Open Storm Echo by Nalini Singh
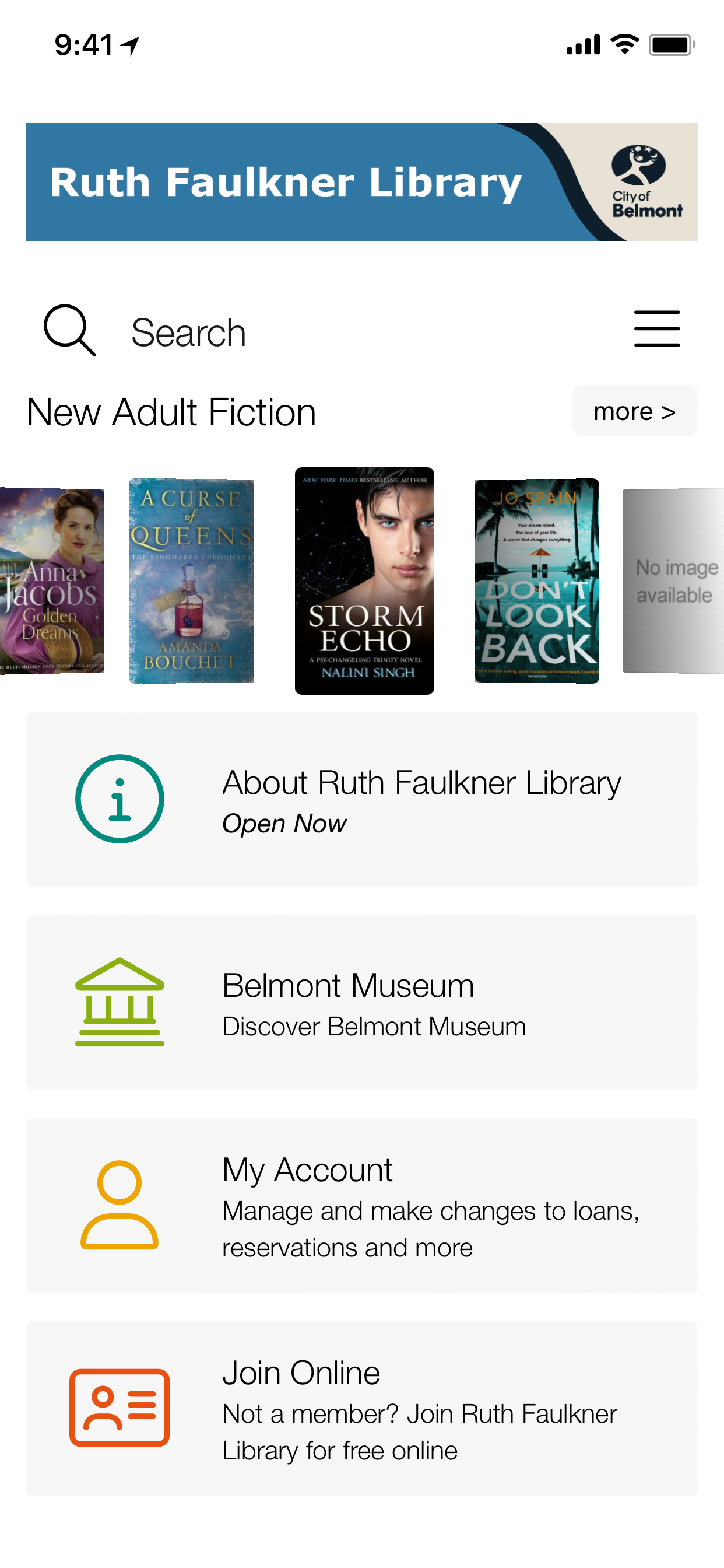 tap(364, 580)
